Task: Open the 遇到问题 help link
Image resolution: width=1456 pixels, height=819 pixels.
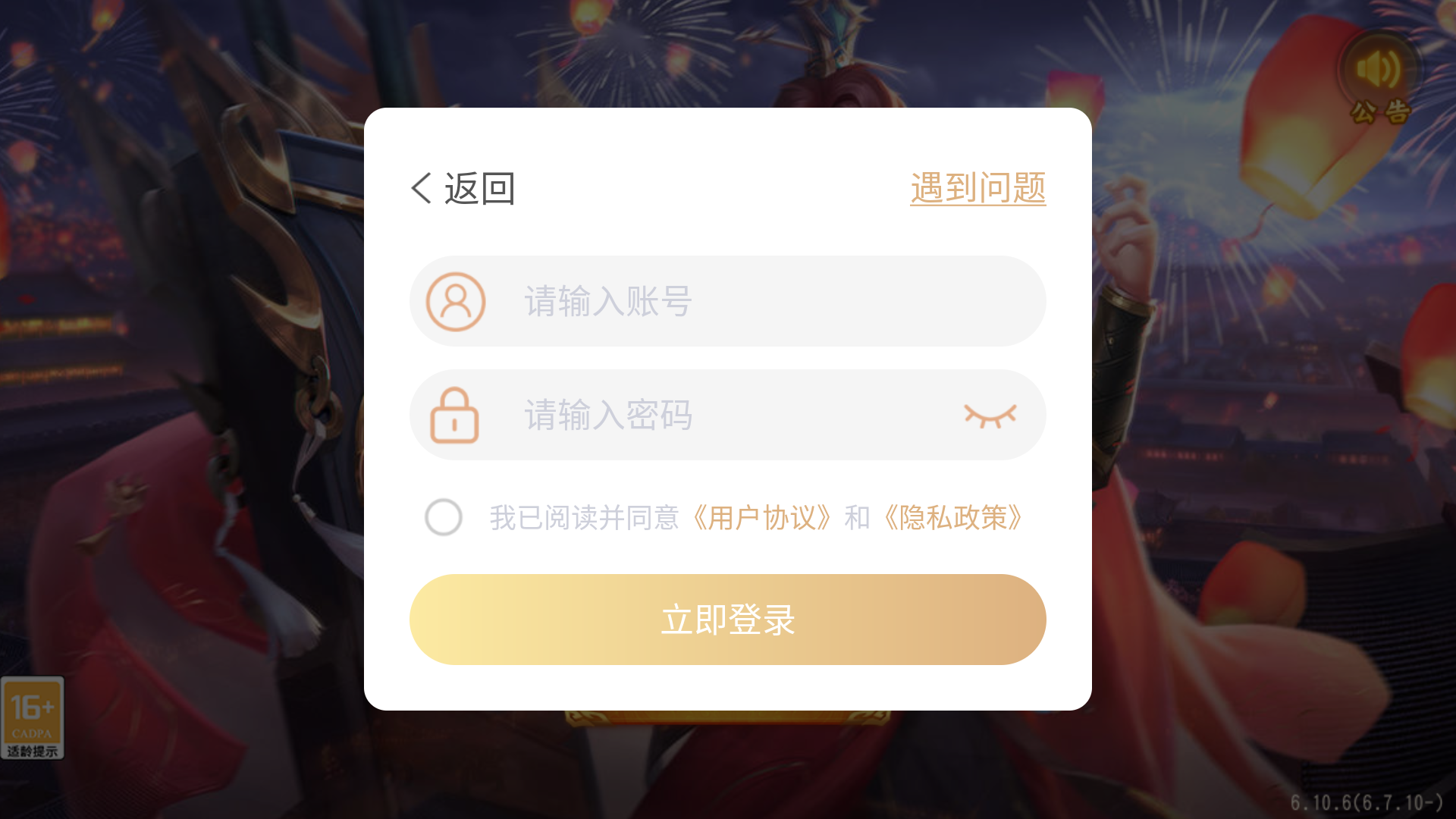Action: 977,188
